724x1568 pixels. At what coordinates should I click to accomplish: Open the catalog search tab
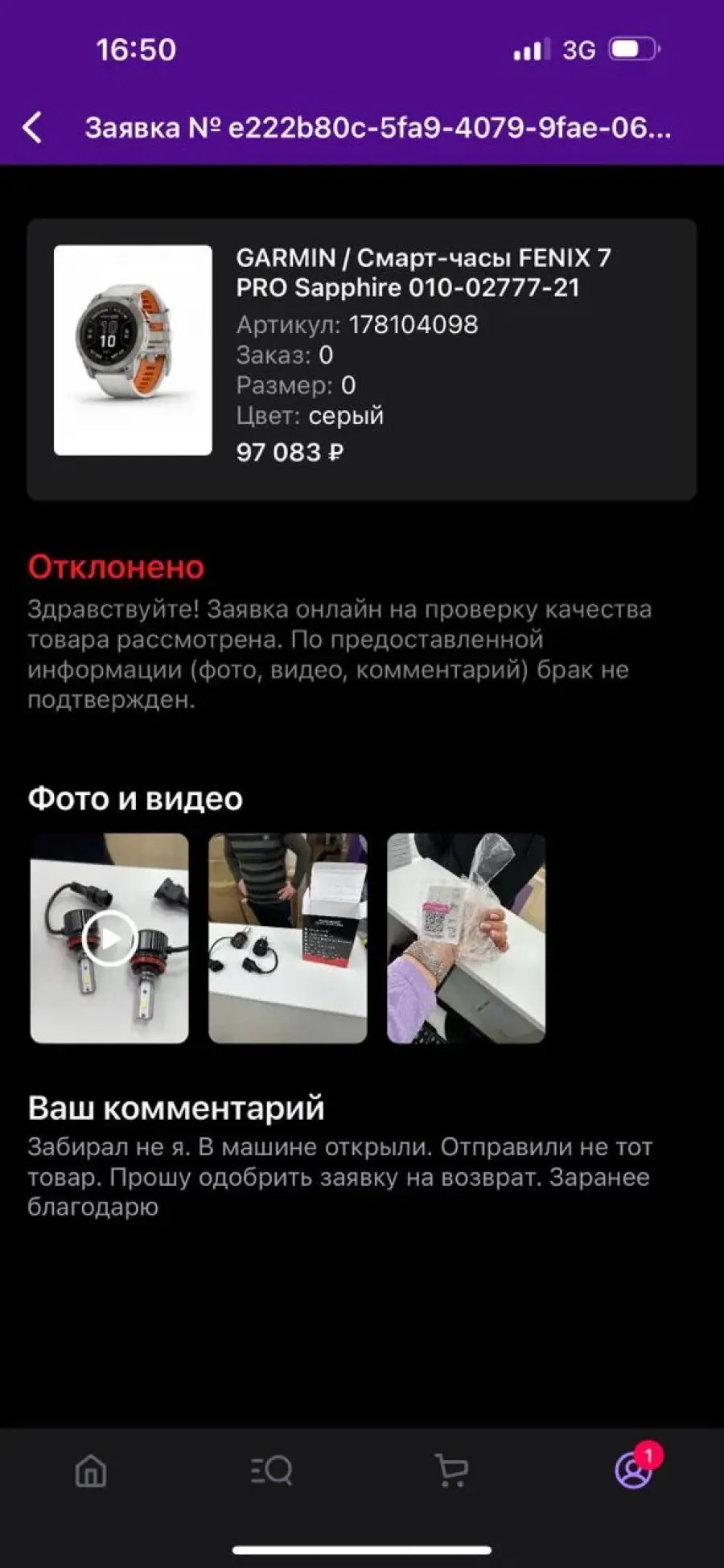coord(271,1471)
